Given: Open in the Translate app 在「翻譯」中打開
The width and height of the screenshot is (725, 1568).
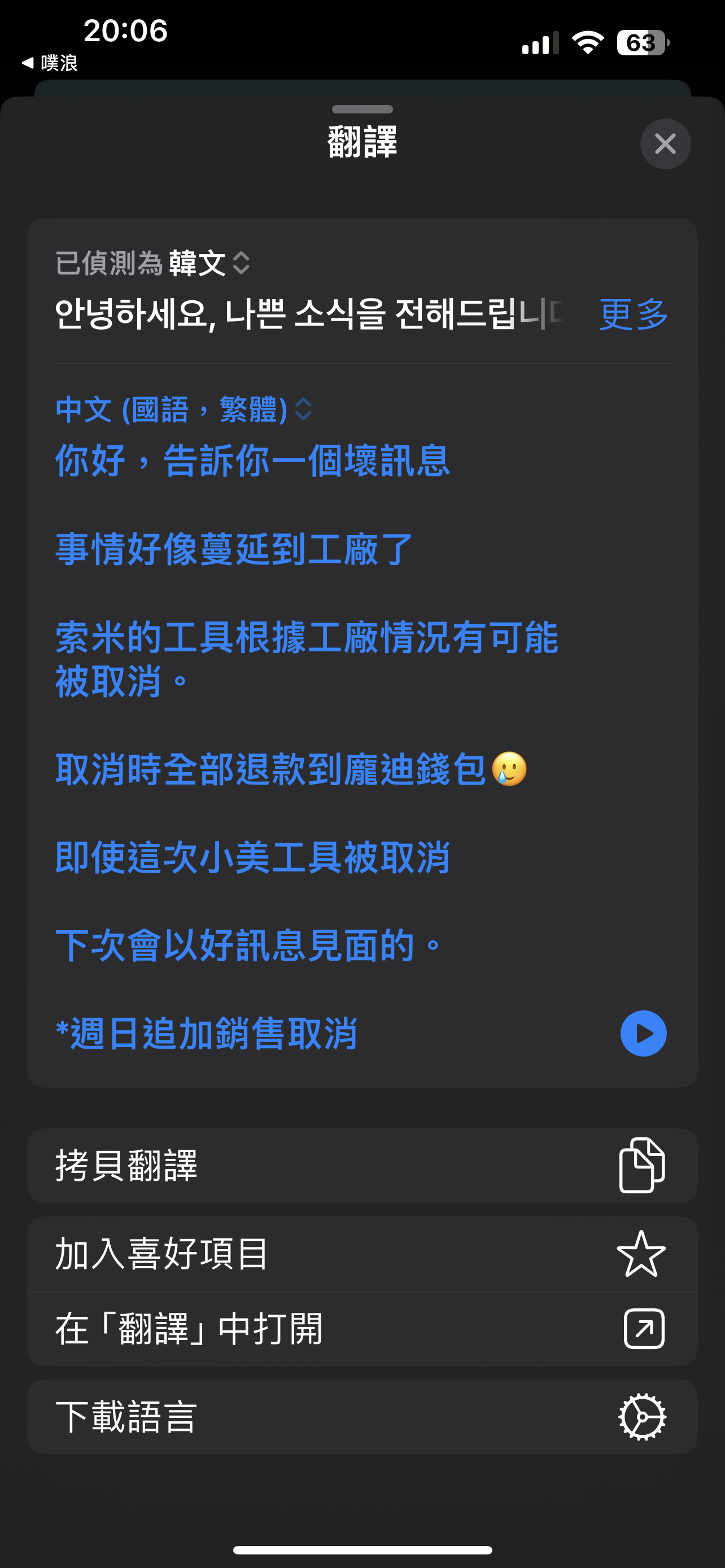Looking at the screenshot, I should pyautogui.click(x=362, y=1328).
